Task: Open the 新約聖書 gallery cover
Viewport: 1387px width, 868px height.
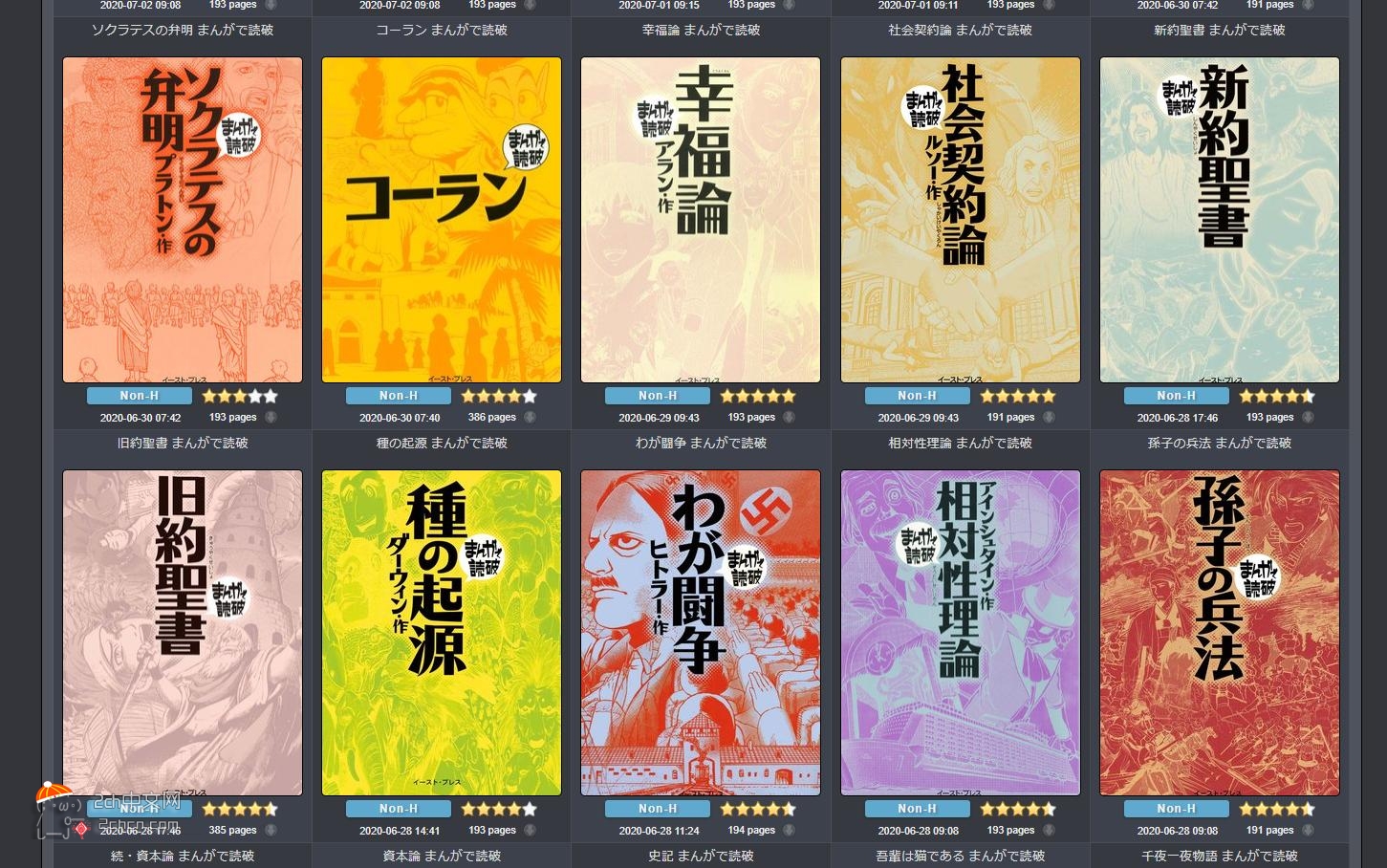Action: 1219,220
